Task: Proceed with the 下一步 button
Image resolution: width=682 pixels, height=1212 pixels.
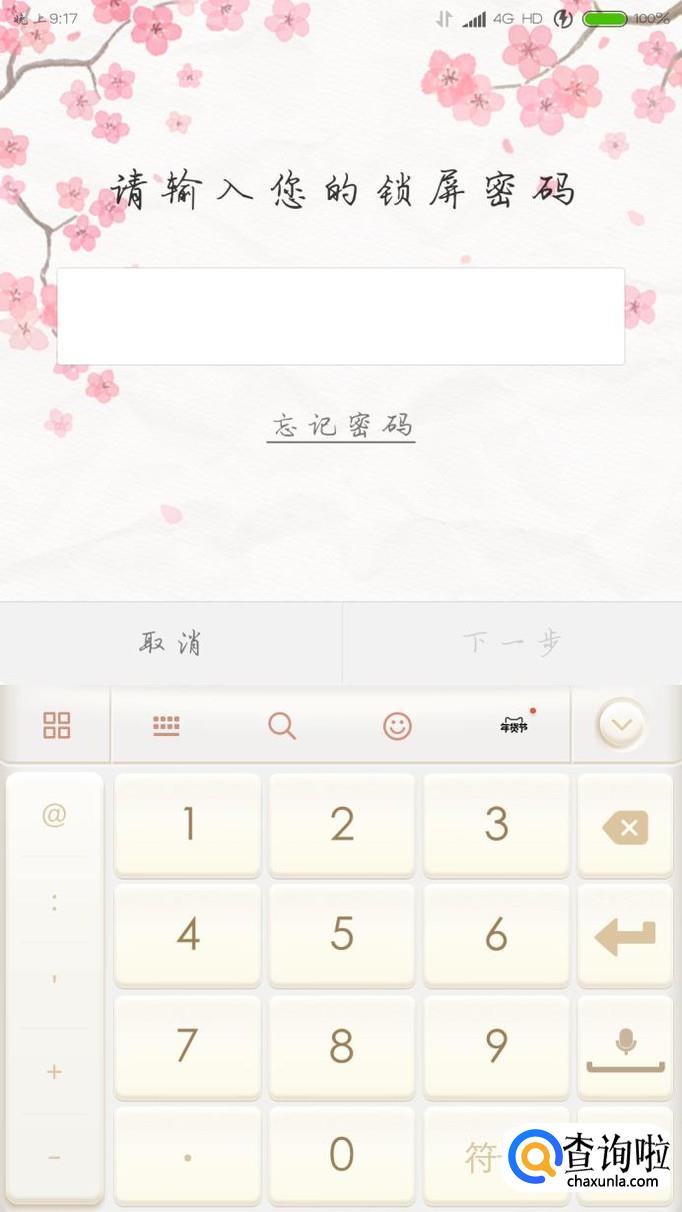Action: [x=512, y=643]
